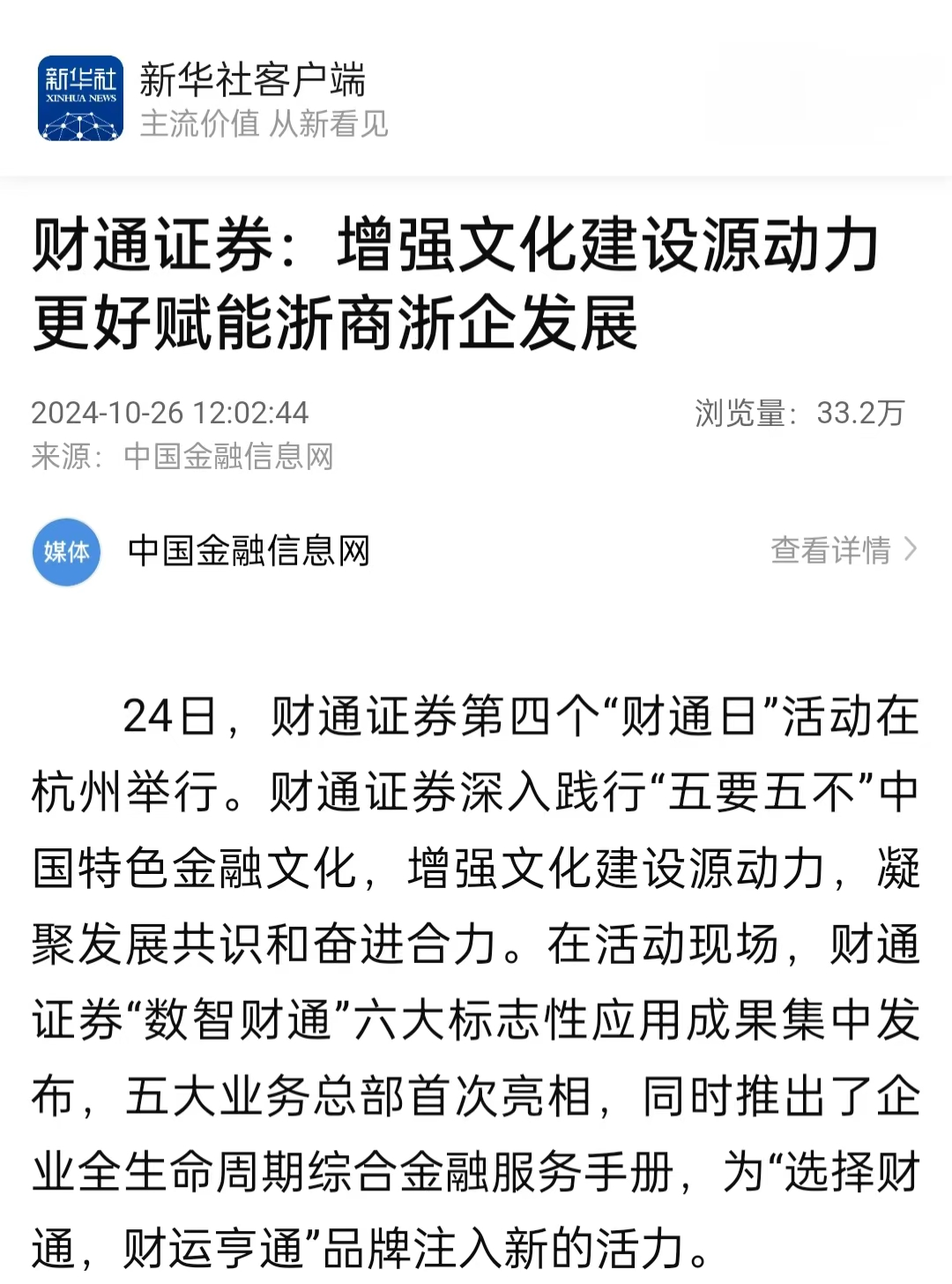Open the 中国金融信息网 media account

248,552
